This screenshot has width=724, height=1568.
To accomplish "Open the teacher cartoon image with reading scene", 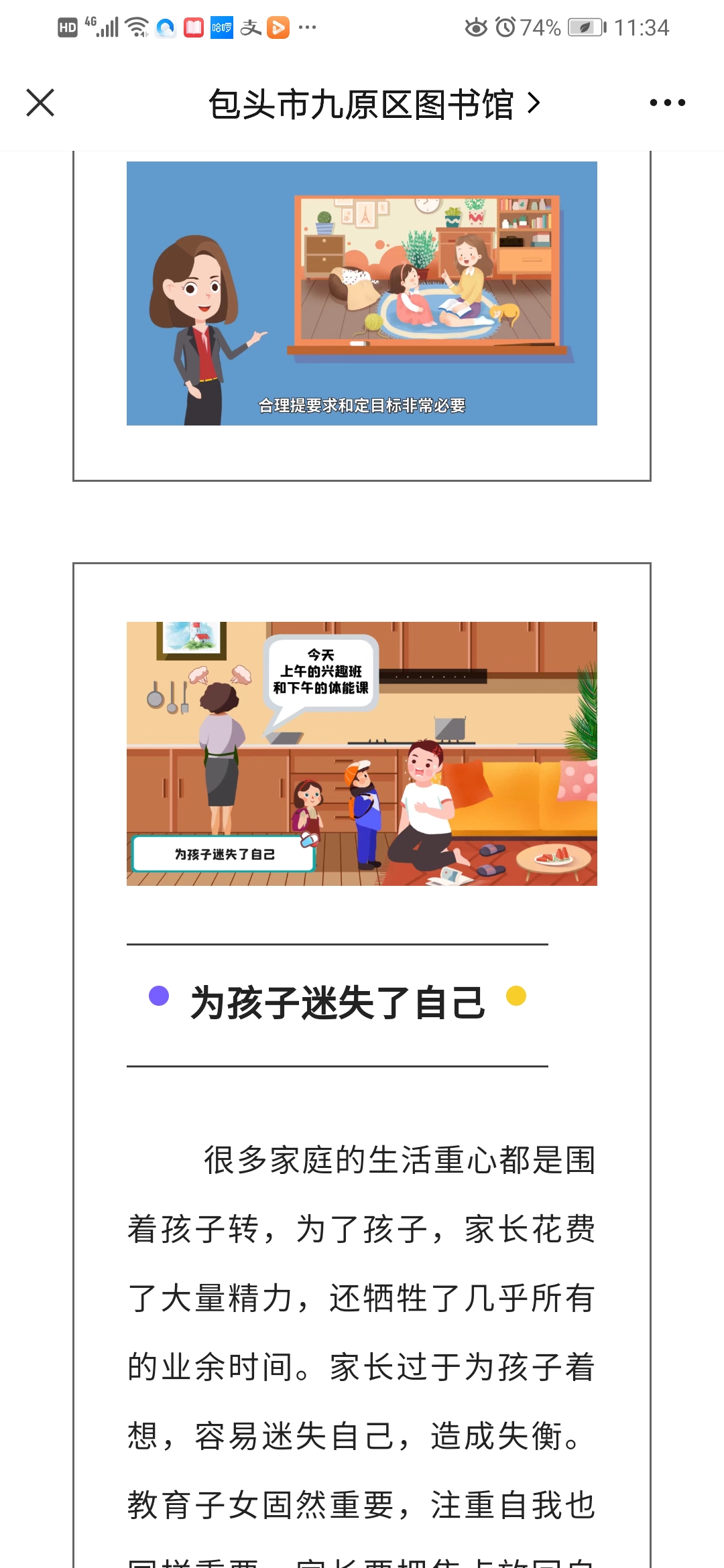I will [x=361, y=293].
